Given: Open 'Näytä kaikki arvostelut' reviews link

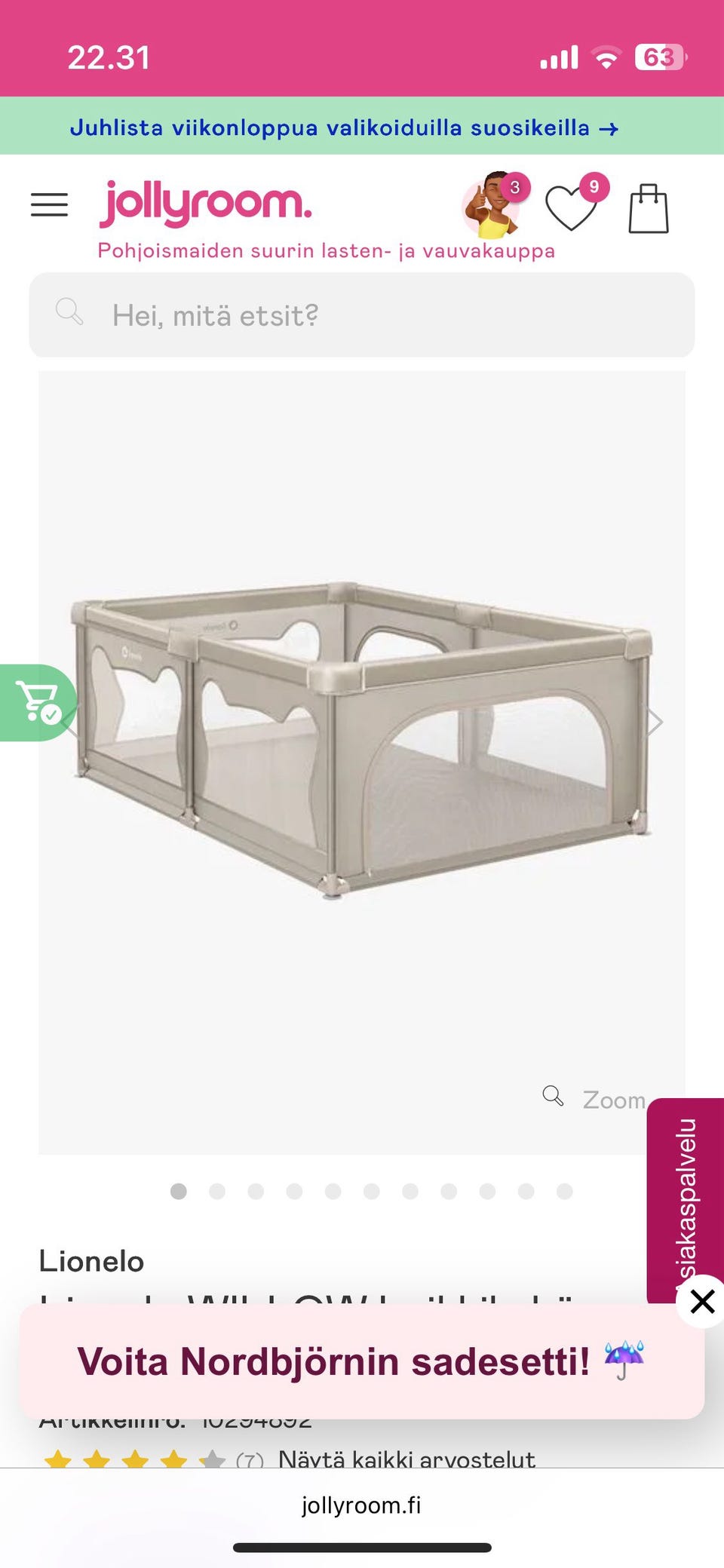Looking at the screenshot, I should click(406, 1459).
